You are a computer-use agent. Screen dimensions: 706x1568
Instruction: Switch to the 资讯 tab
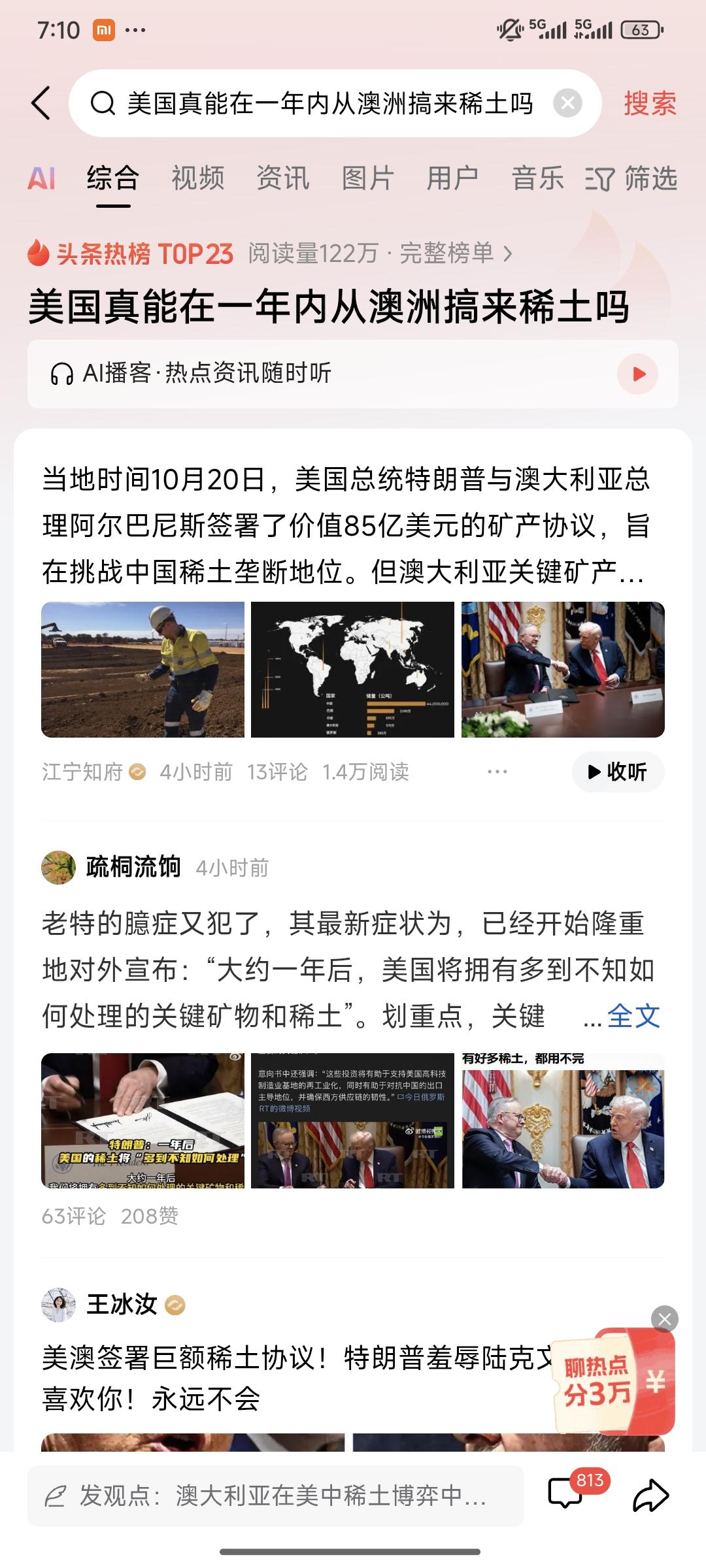(282, 178)
